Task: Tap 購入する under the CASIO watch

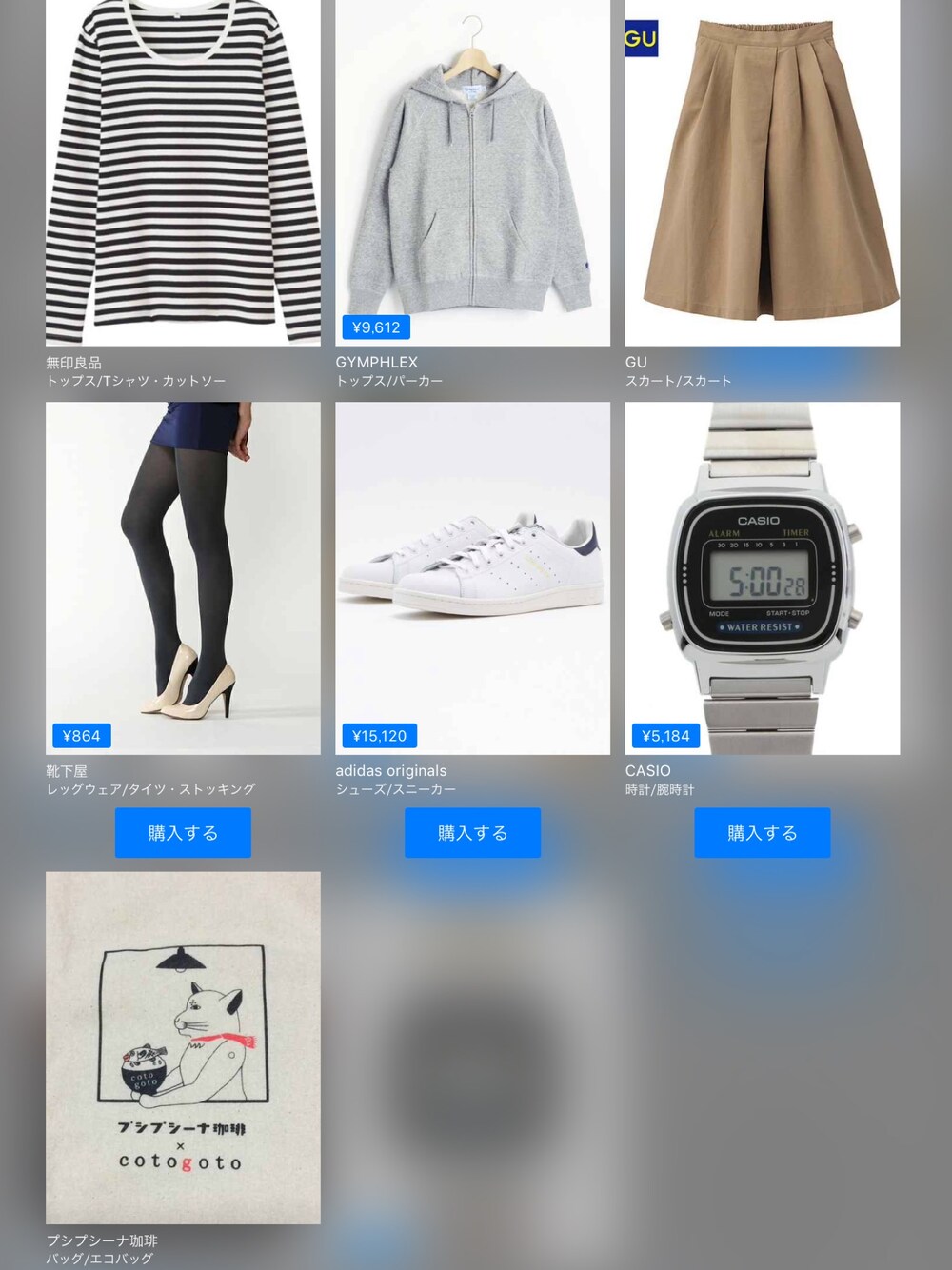Action: [762, 833]
